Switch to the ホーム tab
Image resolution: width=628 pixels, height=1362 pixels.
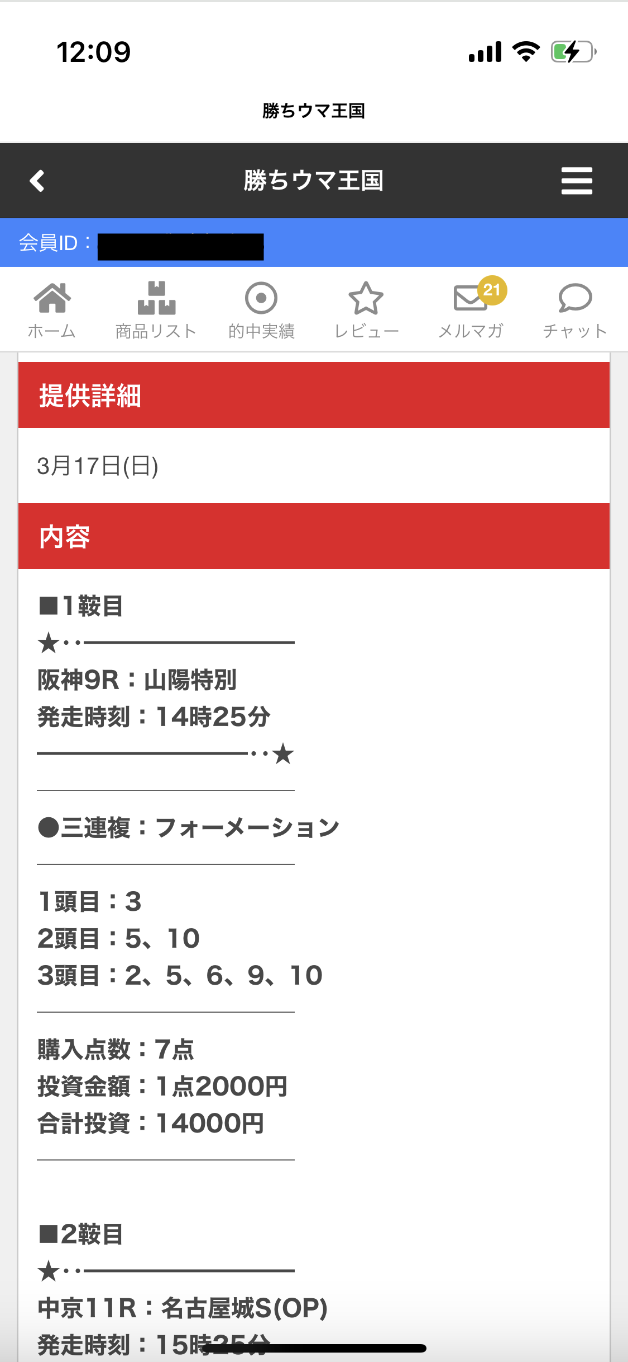52,310
